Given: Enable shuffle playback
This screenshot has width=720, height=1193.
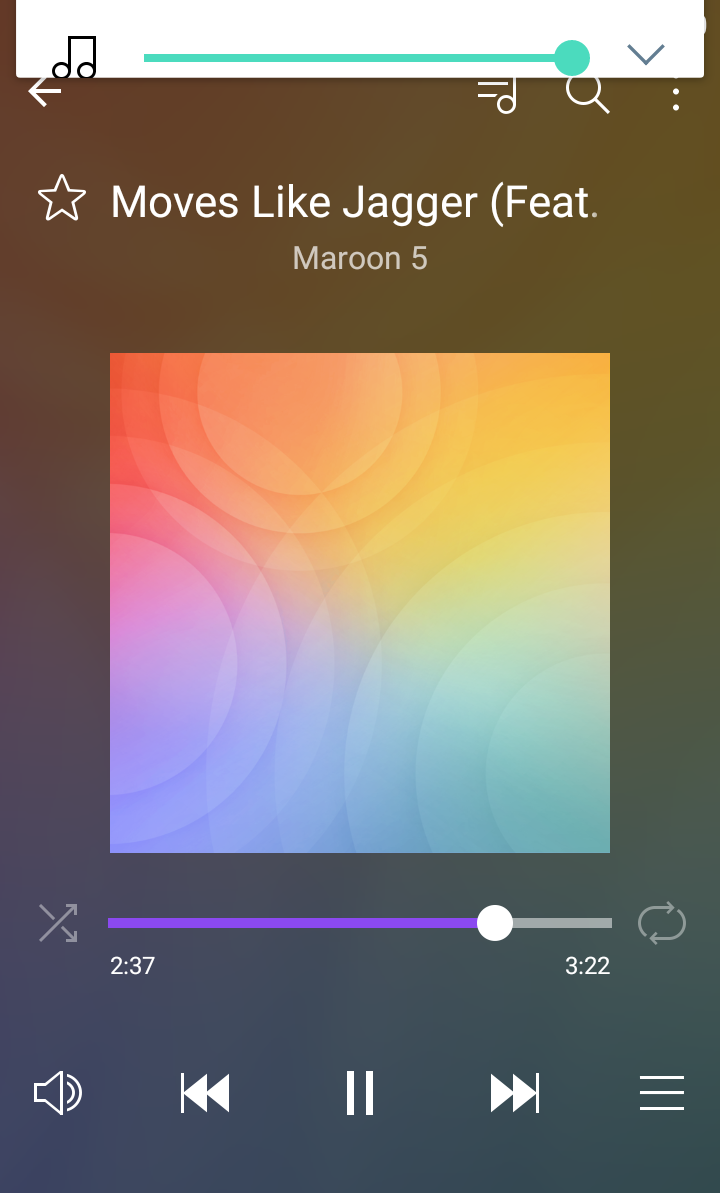Looking at the screenshot, I should coord(57,923).
